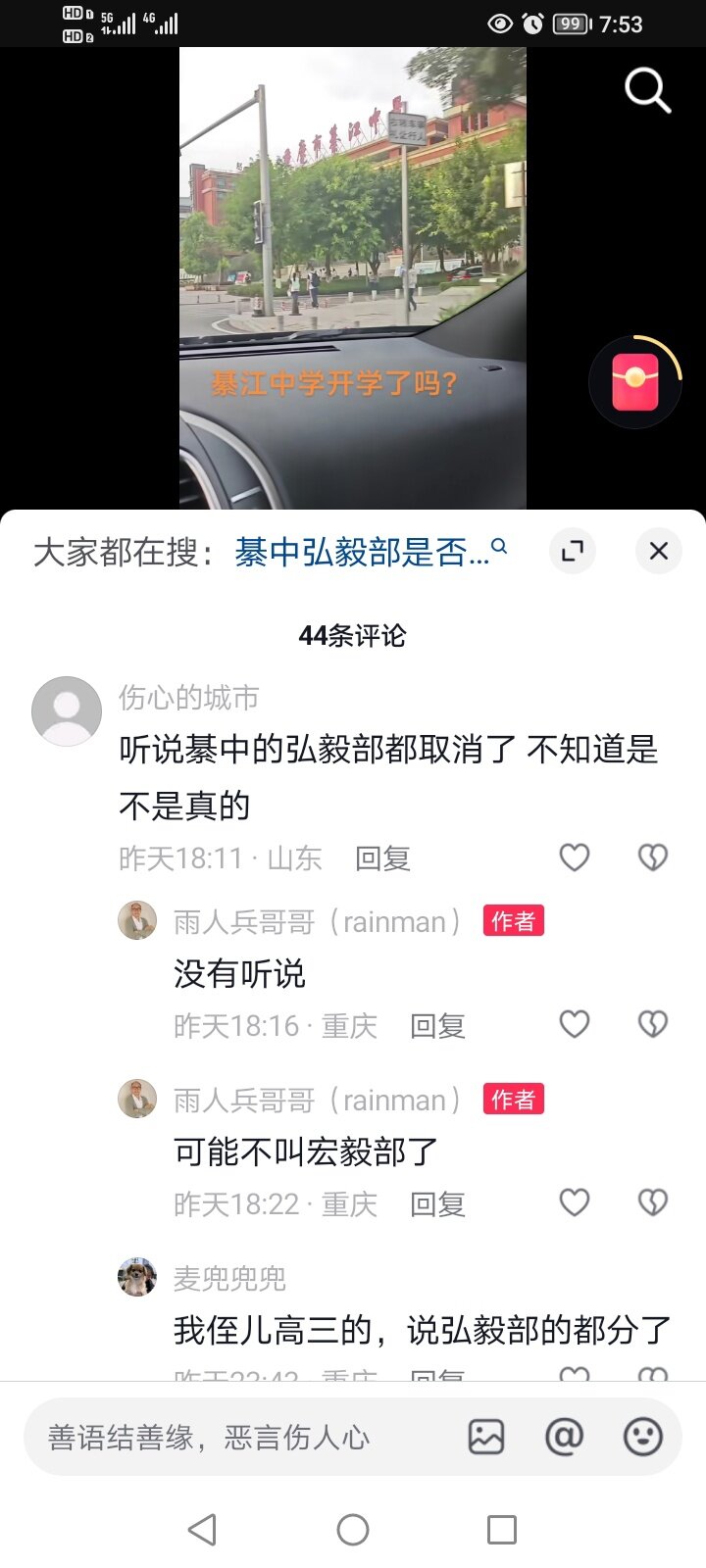Dislike the 可能不叫宏毅部了 comment

(x=653, y=1202)
